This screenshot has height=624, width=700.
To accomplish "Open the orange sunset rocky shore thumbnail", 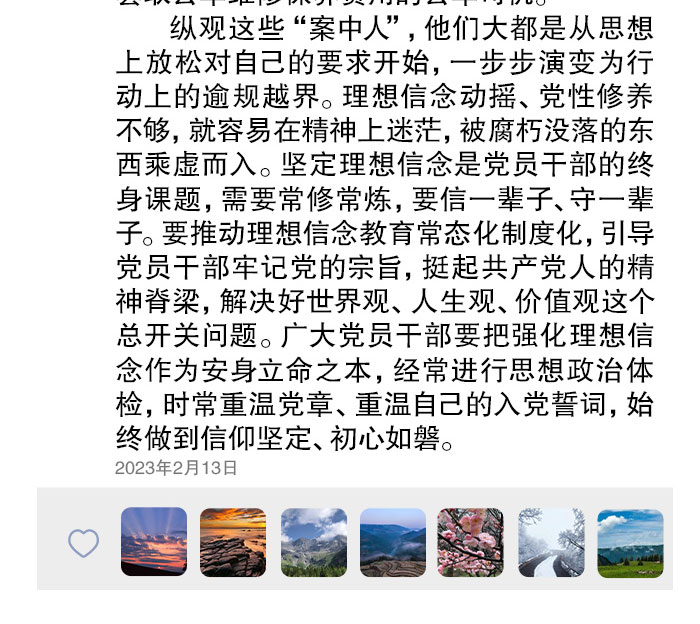I will click(x=233, y=542).
